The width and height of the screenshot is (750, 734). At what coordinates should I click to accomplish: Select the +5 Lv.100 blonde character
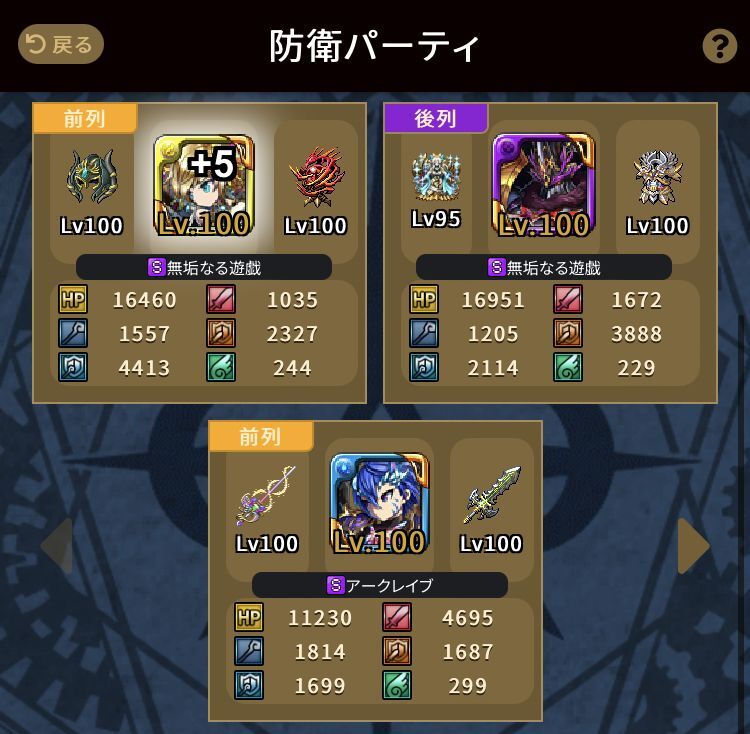coord(204,186)
